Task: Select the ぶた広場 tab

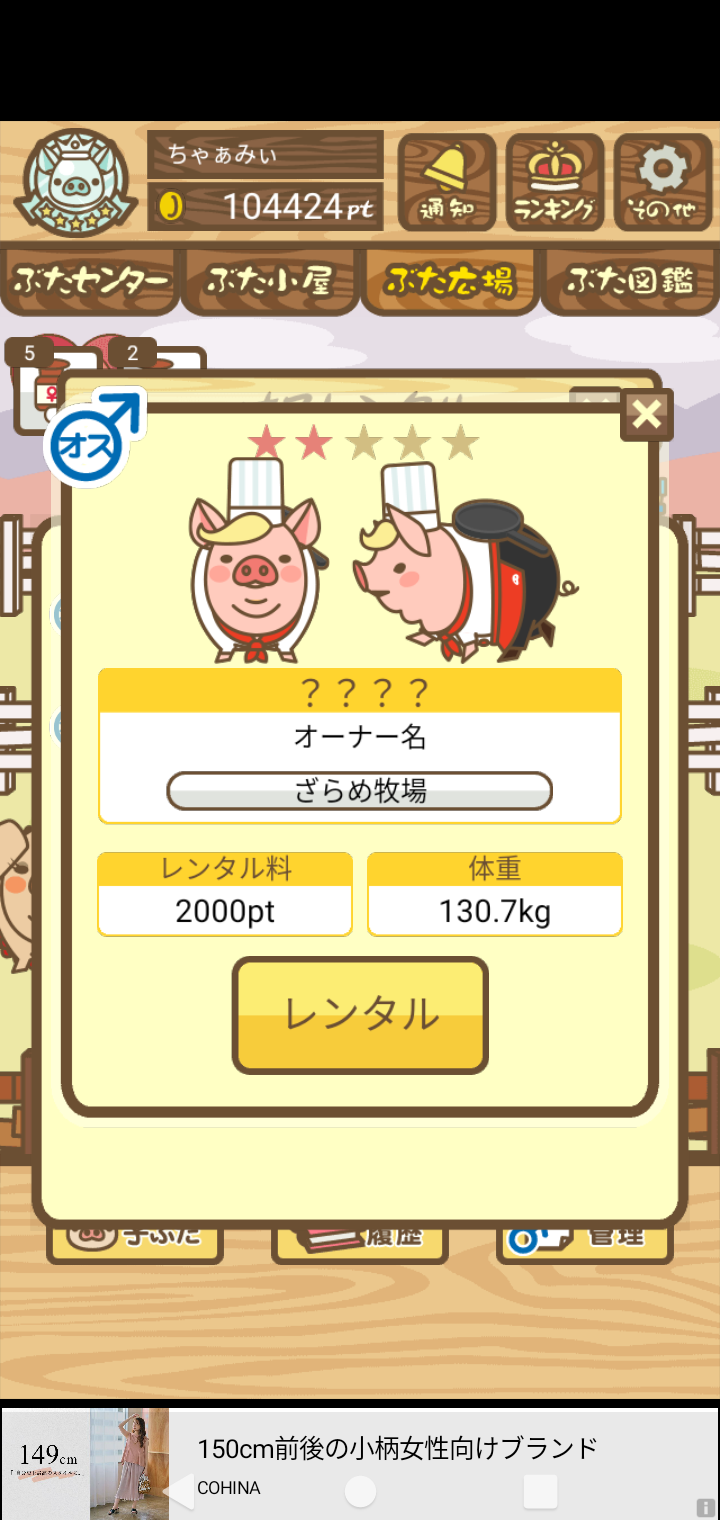Action: click(x=450, y=281)
